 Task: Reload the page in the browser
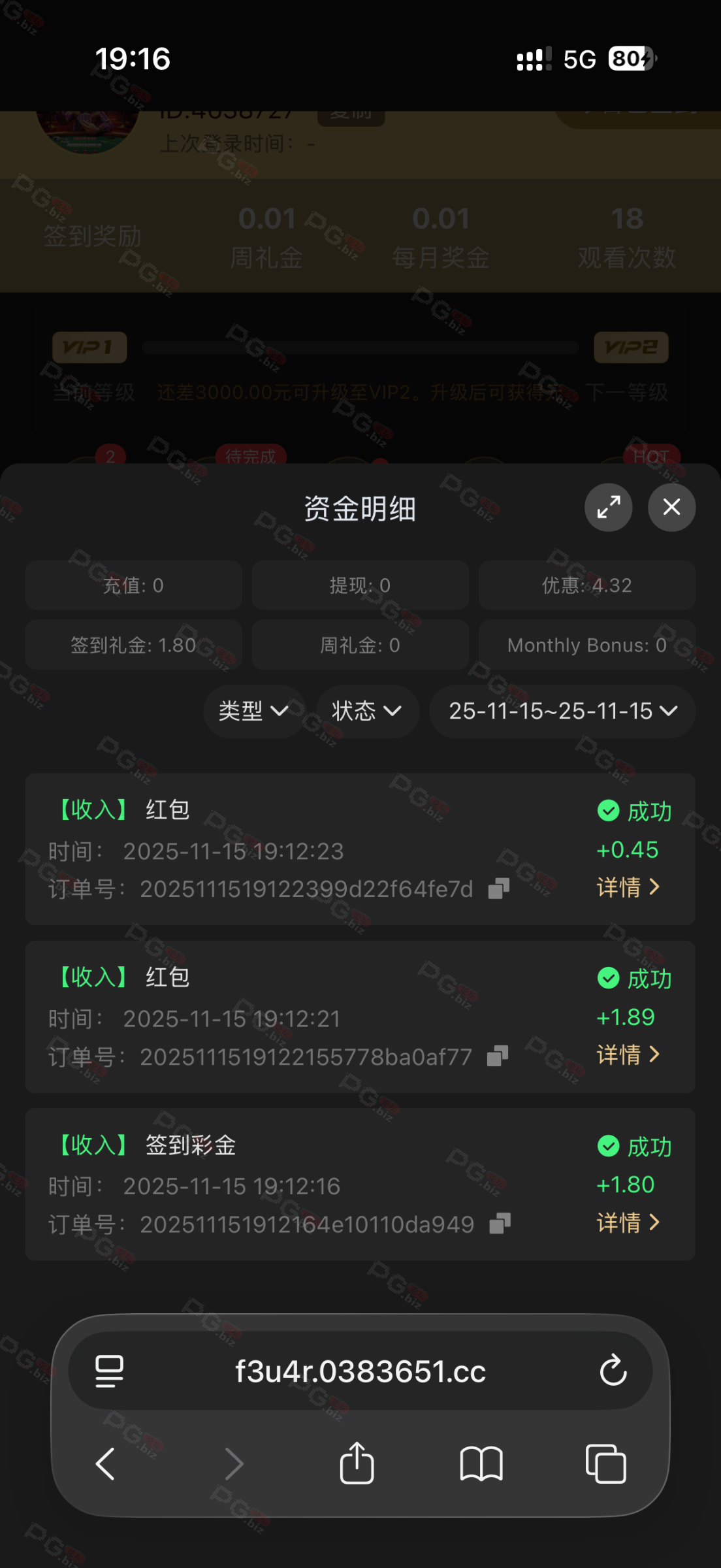tap(613, 1371)
